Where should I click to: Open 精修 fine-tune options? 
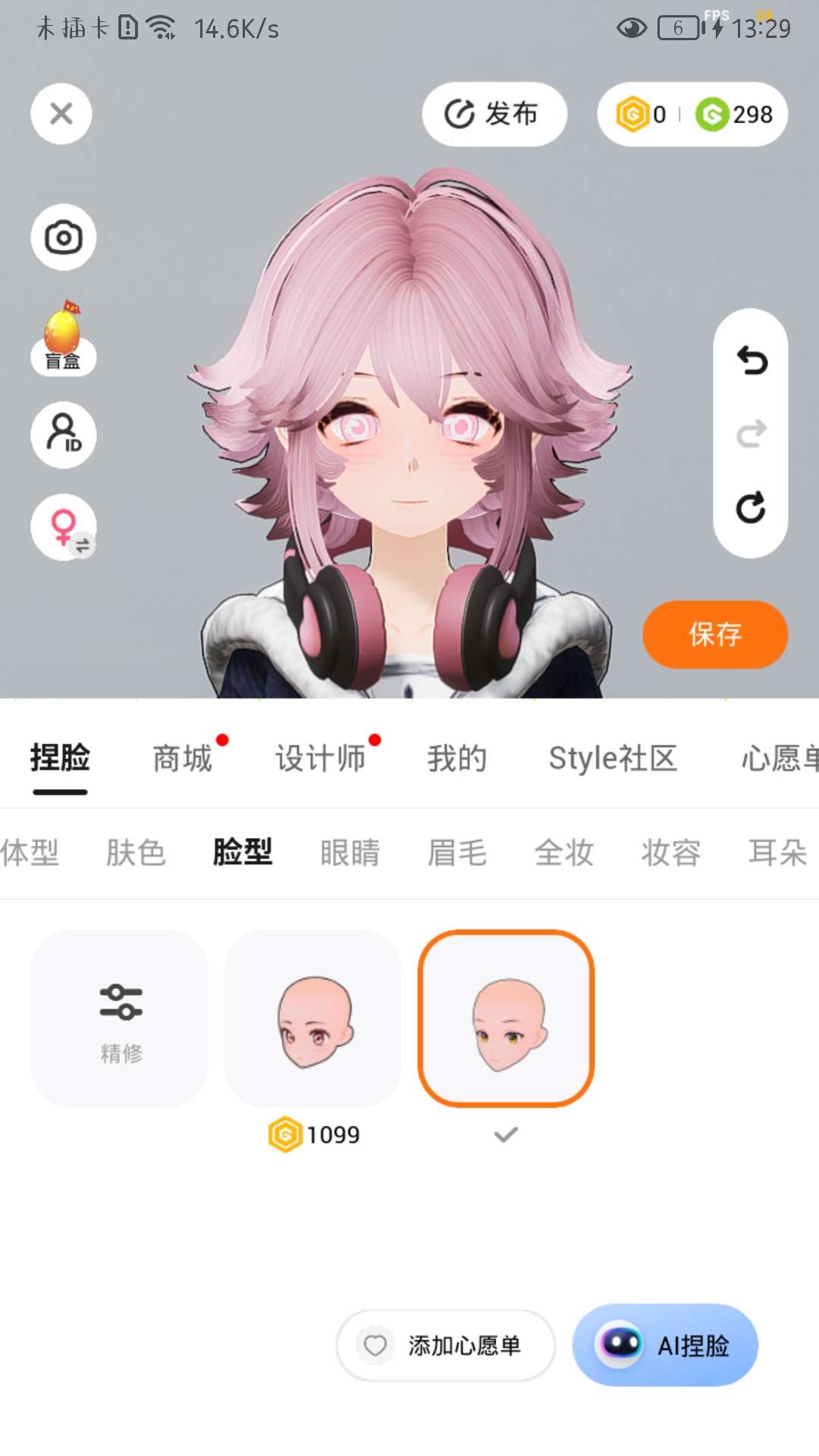[120, 1018]
